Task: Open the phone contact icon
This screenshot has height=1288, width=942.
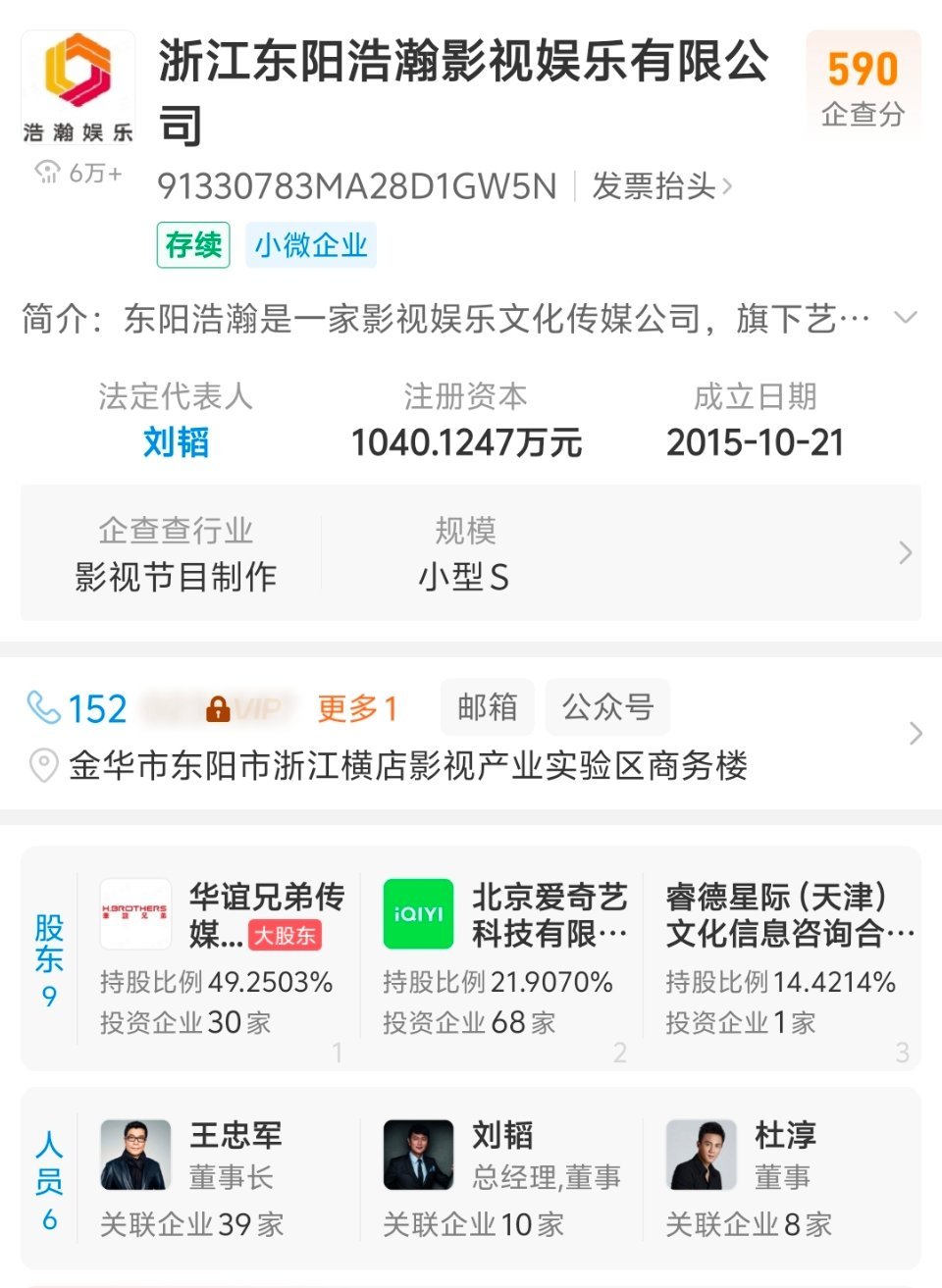Action: pyautogui.click(x=41, y=706)
